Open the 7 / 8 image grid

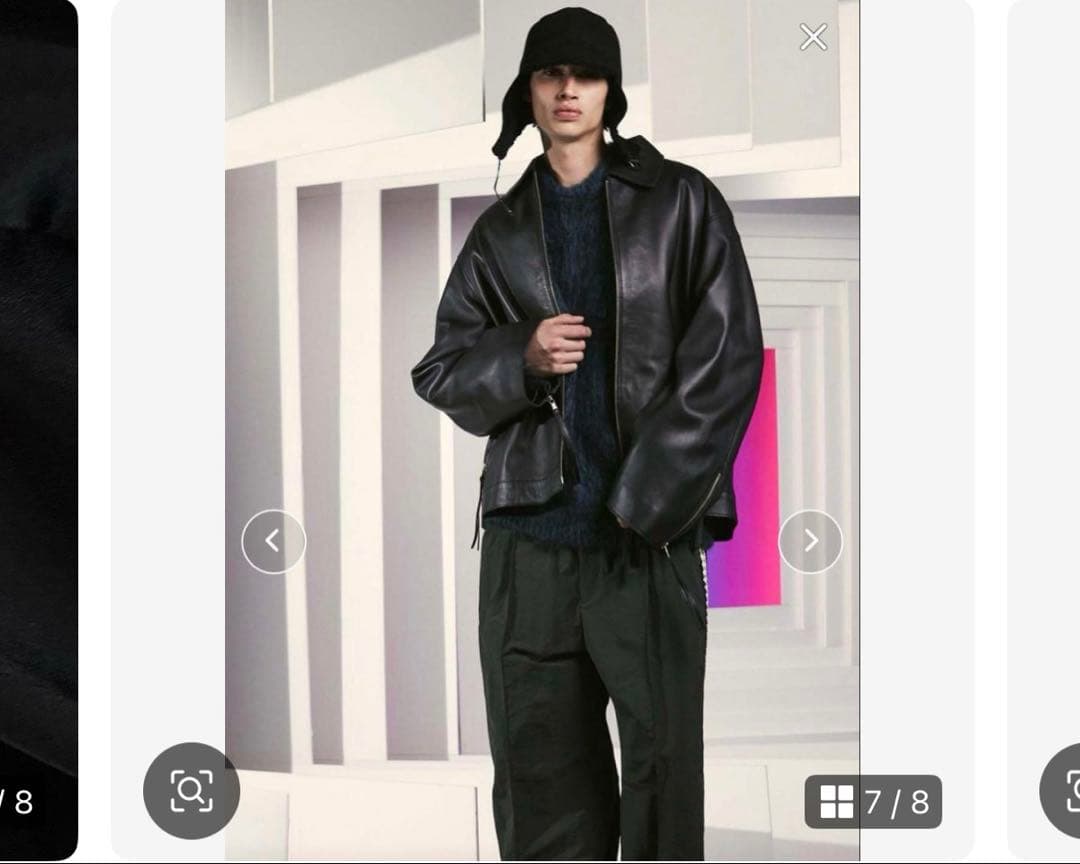tap(873, 801)
